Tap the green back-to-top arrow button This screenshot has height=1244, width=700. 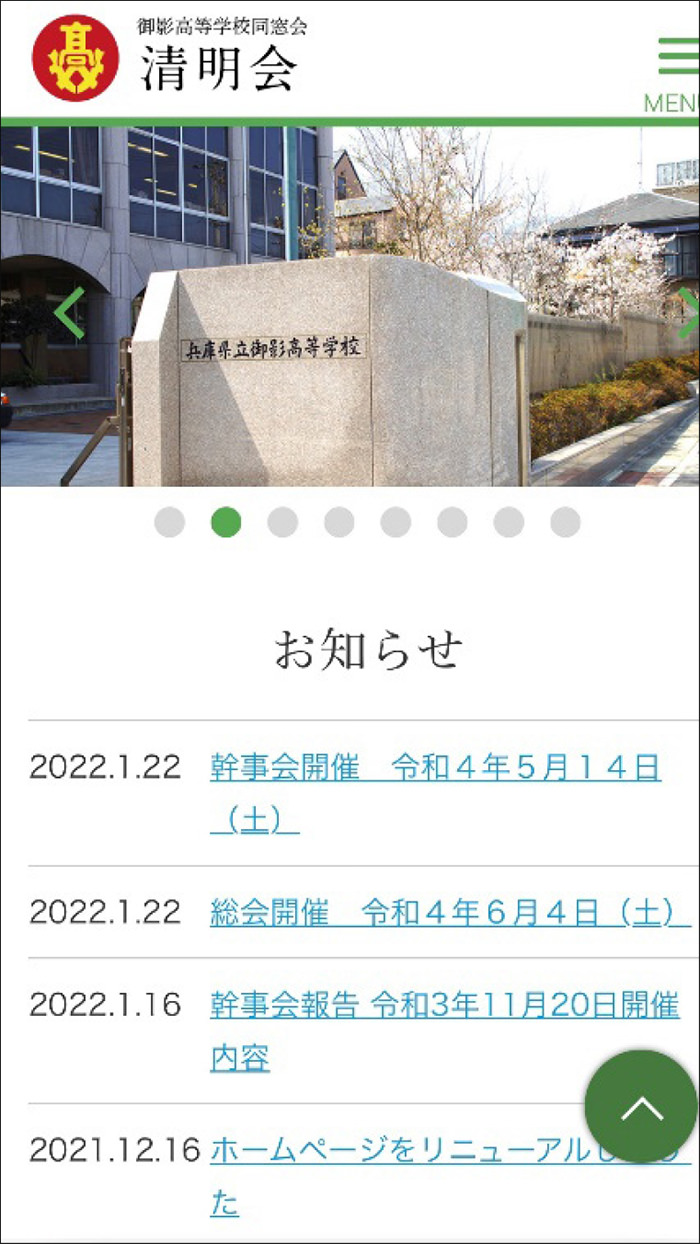641,1106
